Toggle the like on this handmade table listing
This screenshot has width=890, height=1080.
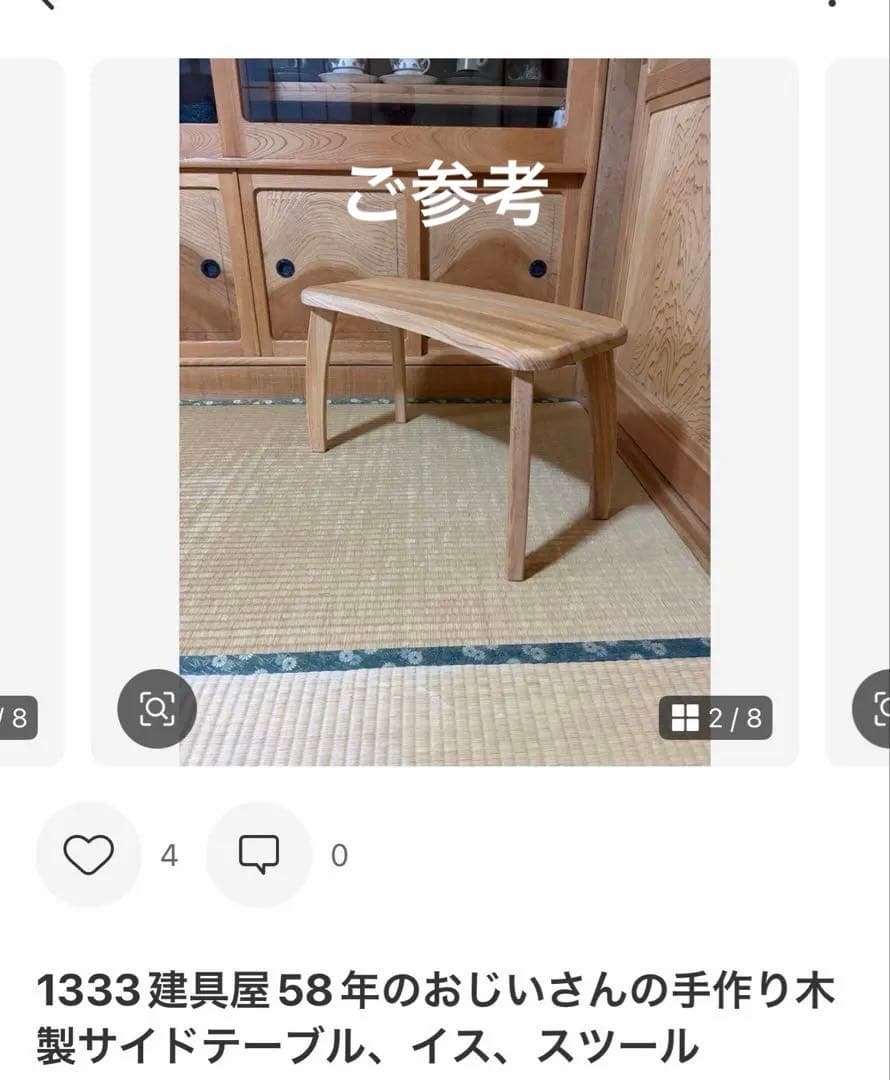click(90, 855)
